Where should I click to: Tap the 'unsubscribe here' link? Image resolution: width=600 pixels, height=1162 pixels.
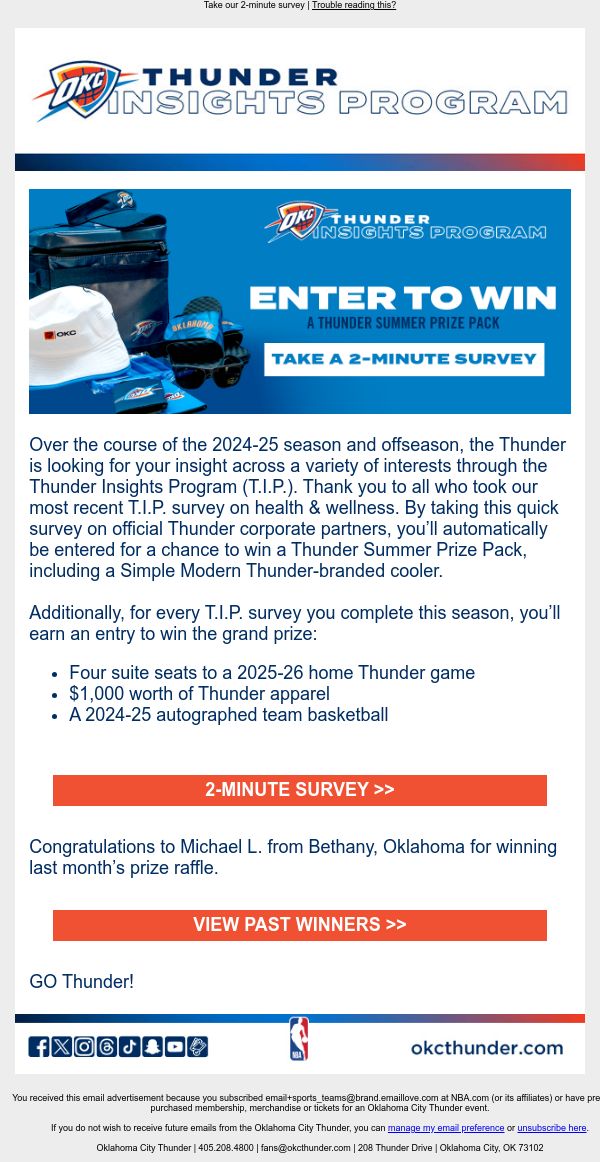pyautogui.click(x=552, y=1128)
